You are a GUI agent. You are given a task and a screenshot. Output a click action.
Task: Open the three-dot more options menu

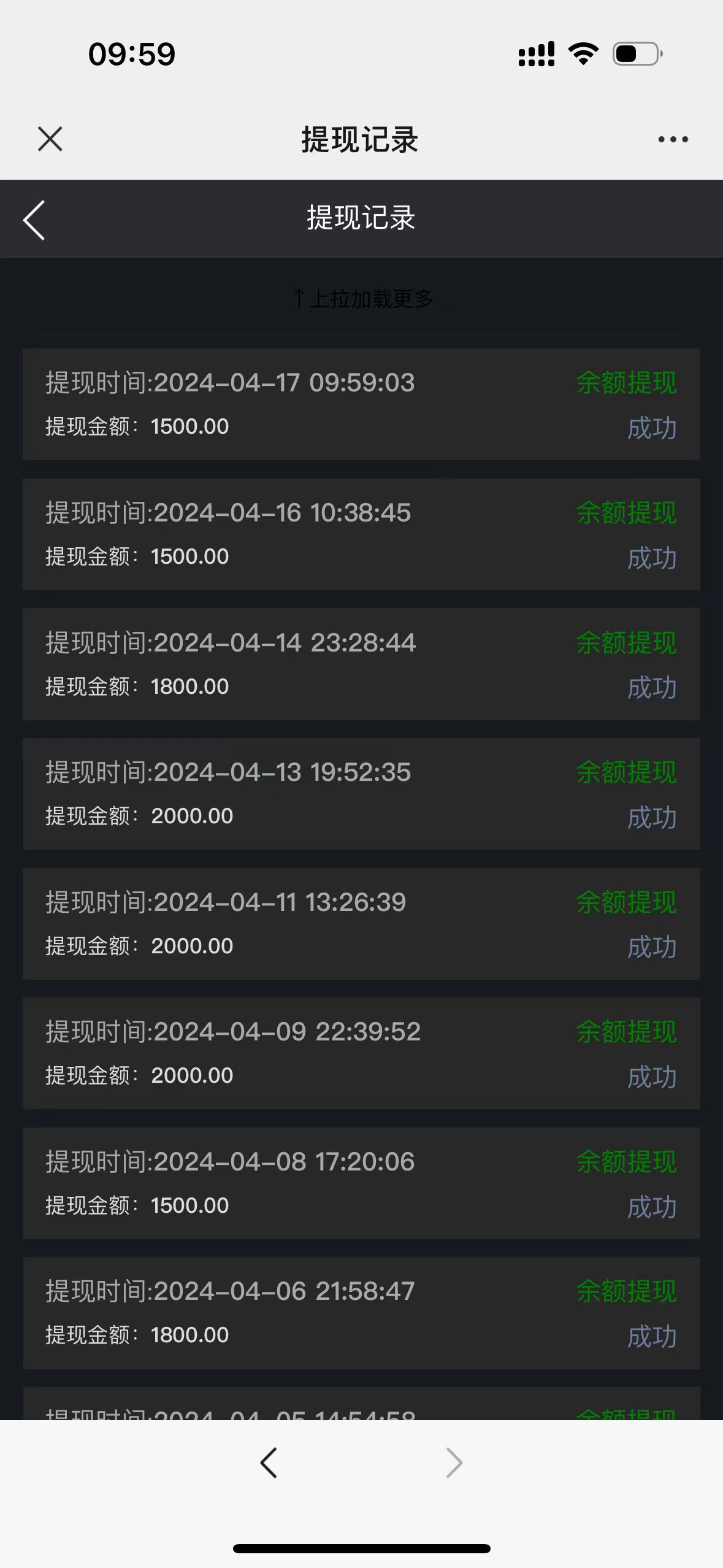pos(673,139)
